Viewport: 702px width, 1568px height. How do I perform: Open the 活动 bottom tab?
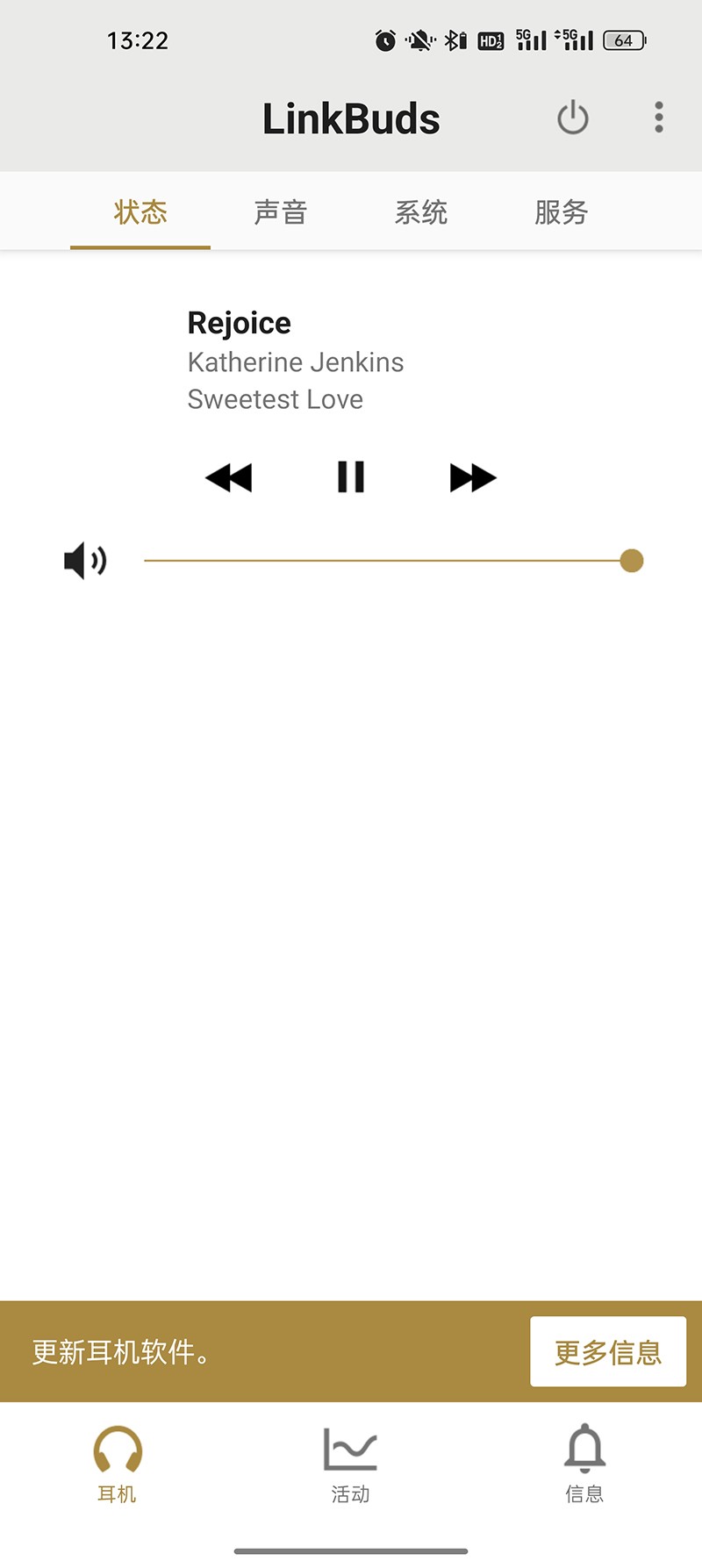tap(350, 1464)
